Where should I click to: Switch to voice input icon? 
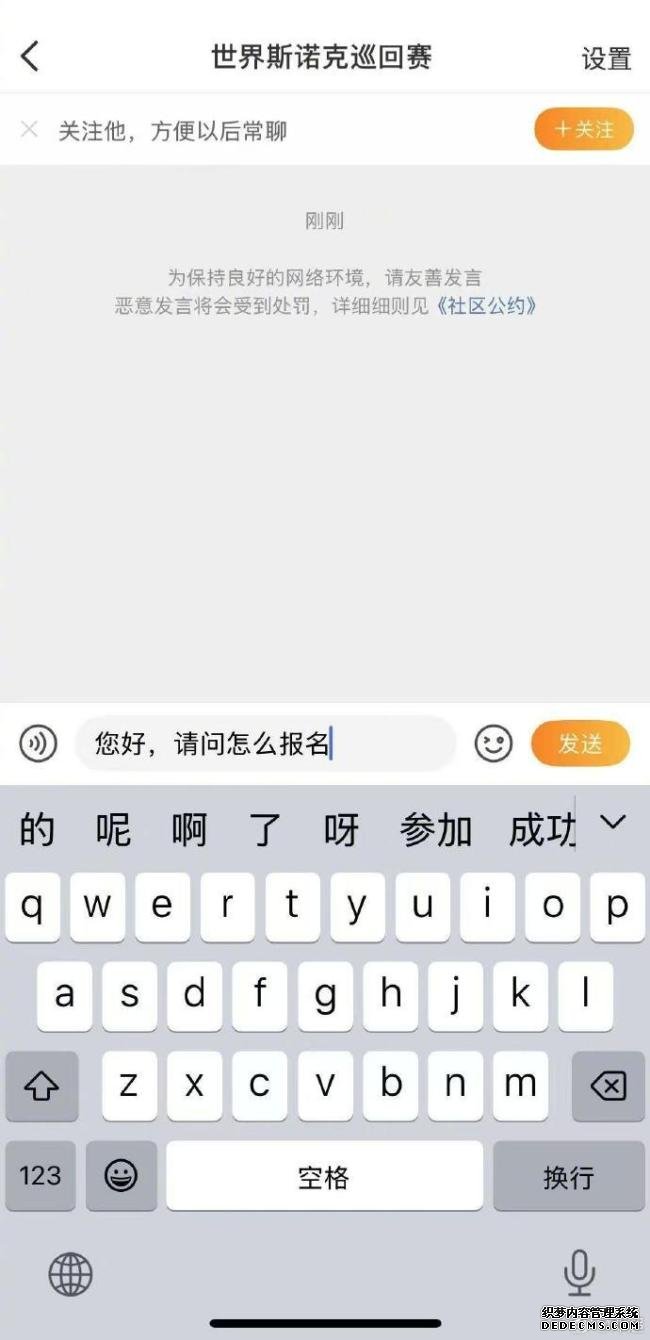38,744
